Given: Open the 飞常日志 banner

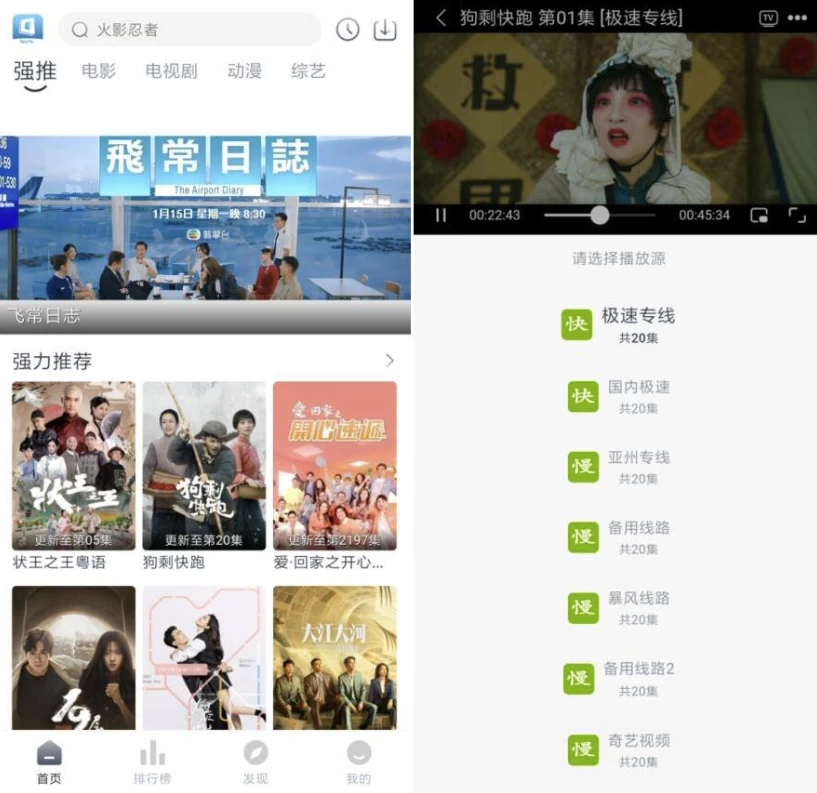Looking at the screenshot, I should [x=205, y=233].
